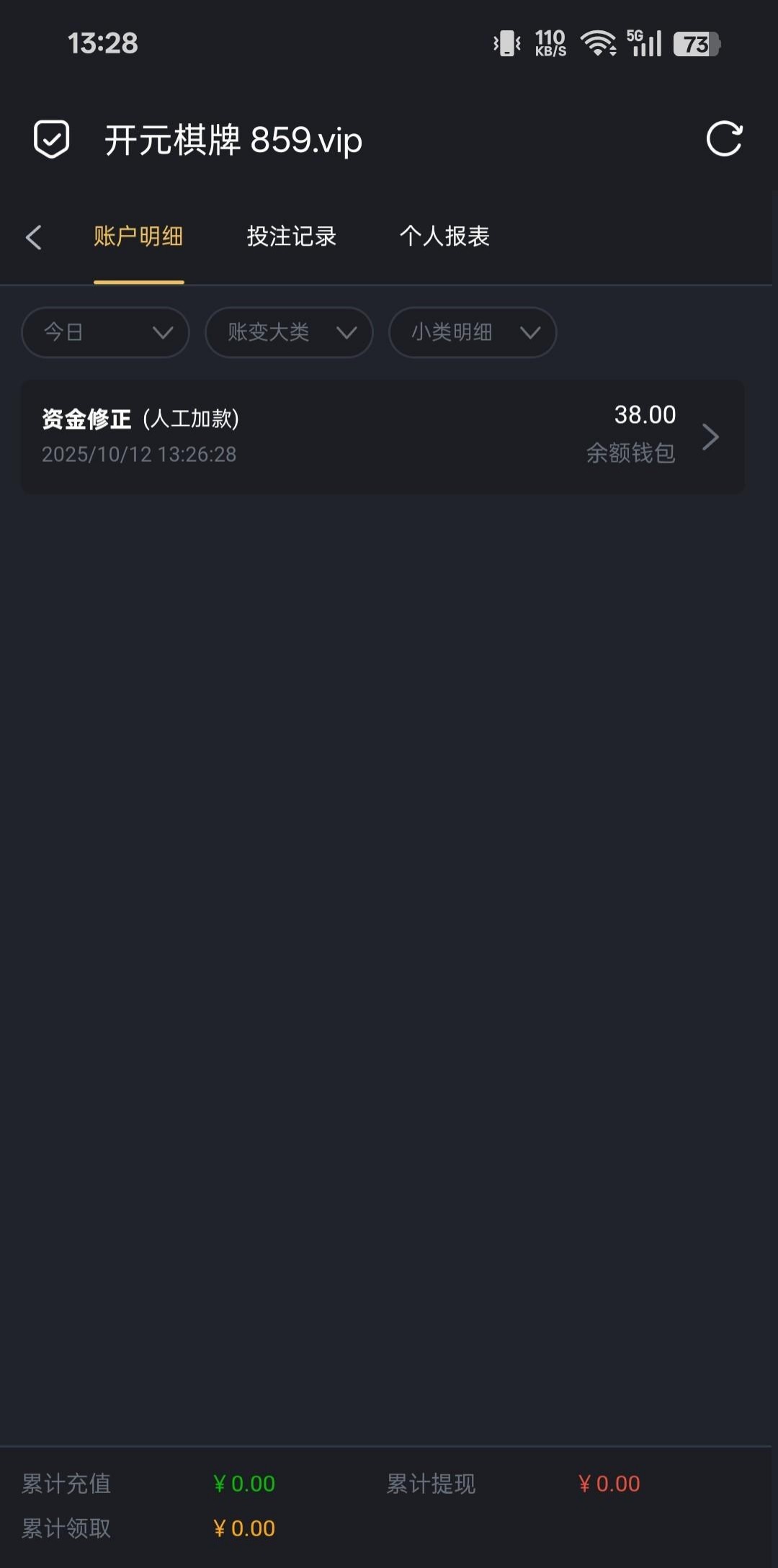Open the 资金修正 38.00 transaction details
778x1568 pixels.
pos(383,437)
